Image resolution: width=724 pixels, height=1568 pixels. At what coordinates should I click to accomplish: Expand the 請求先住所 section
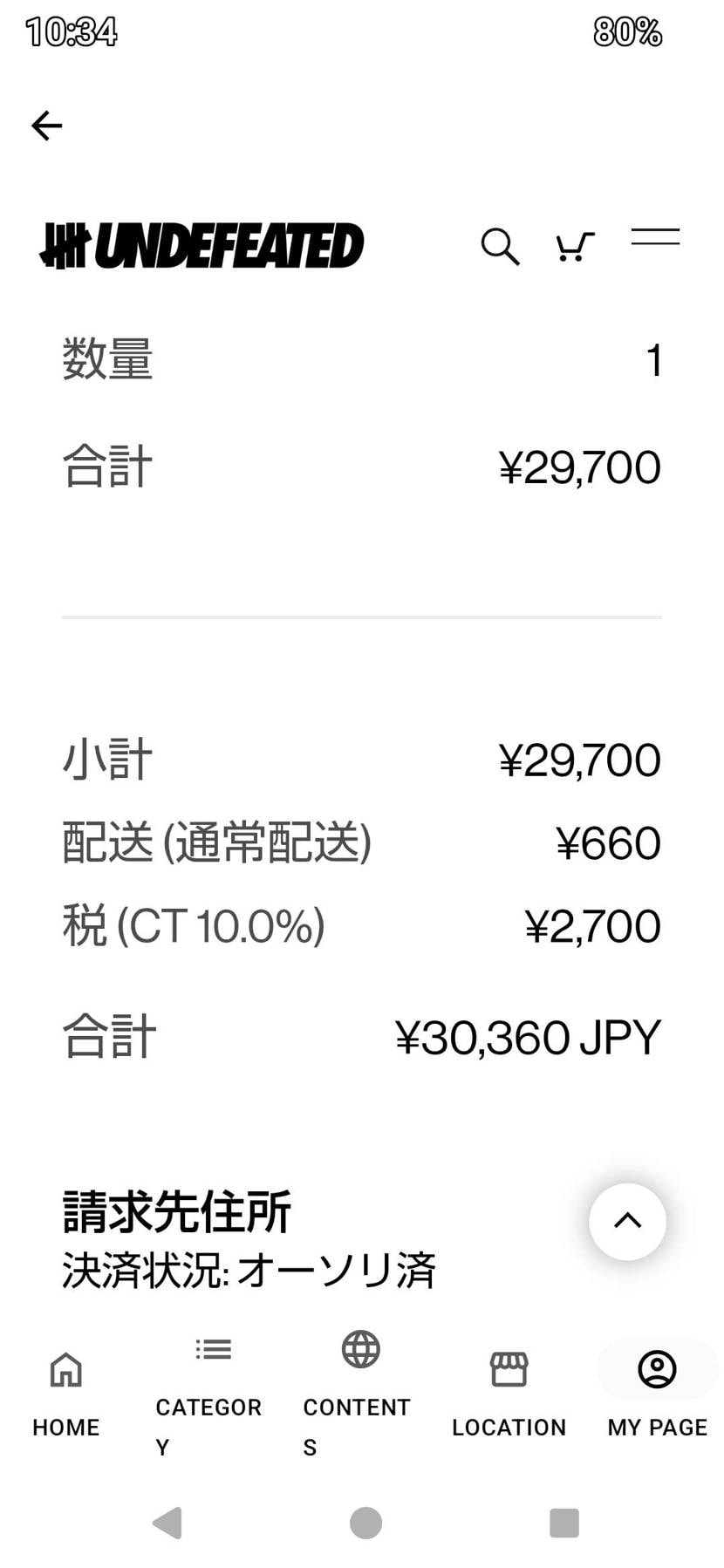pos(176,1210)
